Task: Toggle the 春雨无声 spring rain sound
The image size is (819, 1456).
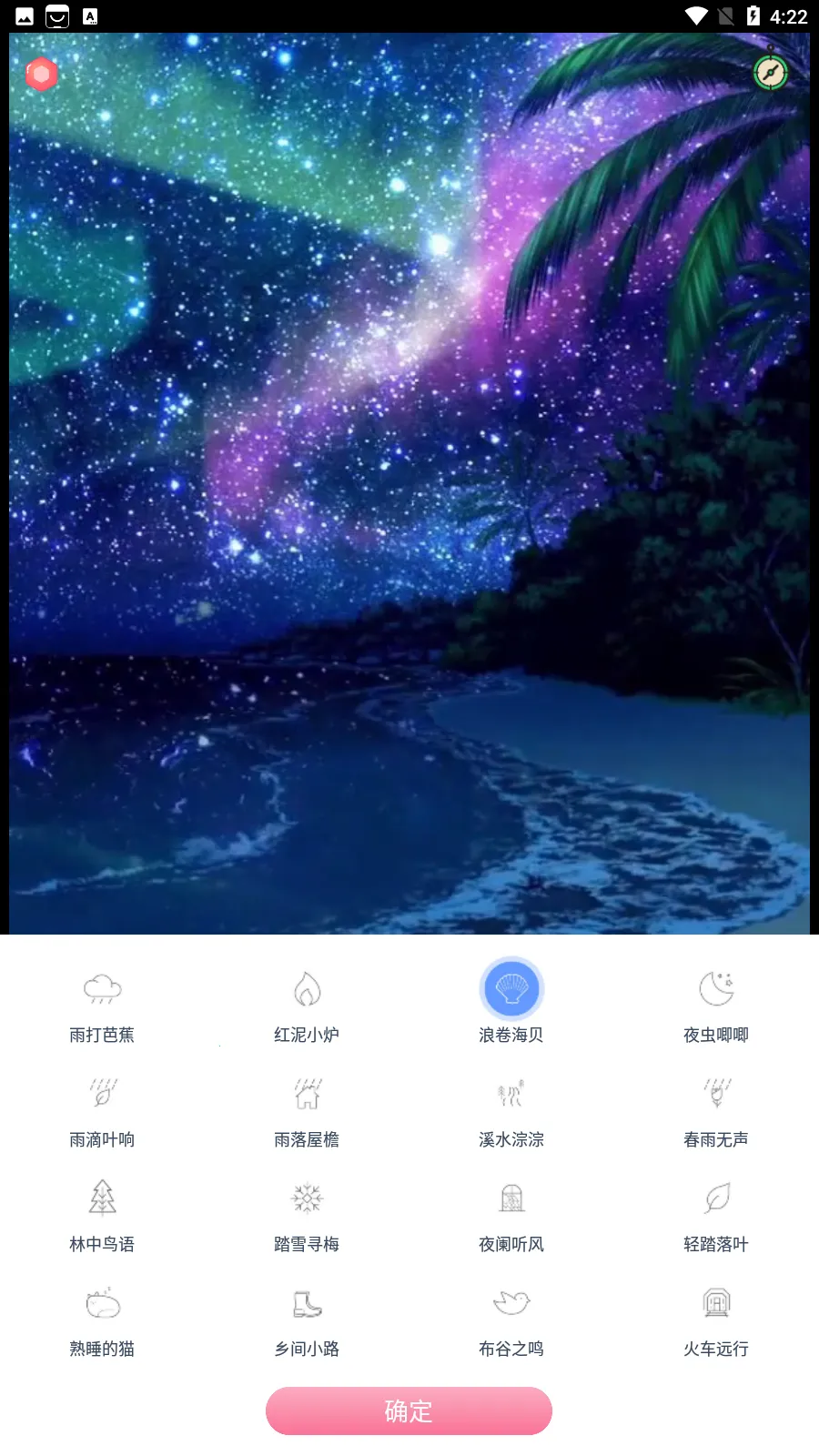Action: (715, 1094)
